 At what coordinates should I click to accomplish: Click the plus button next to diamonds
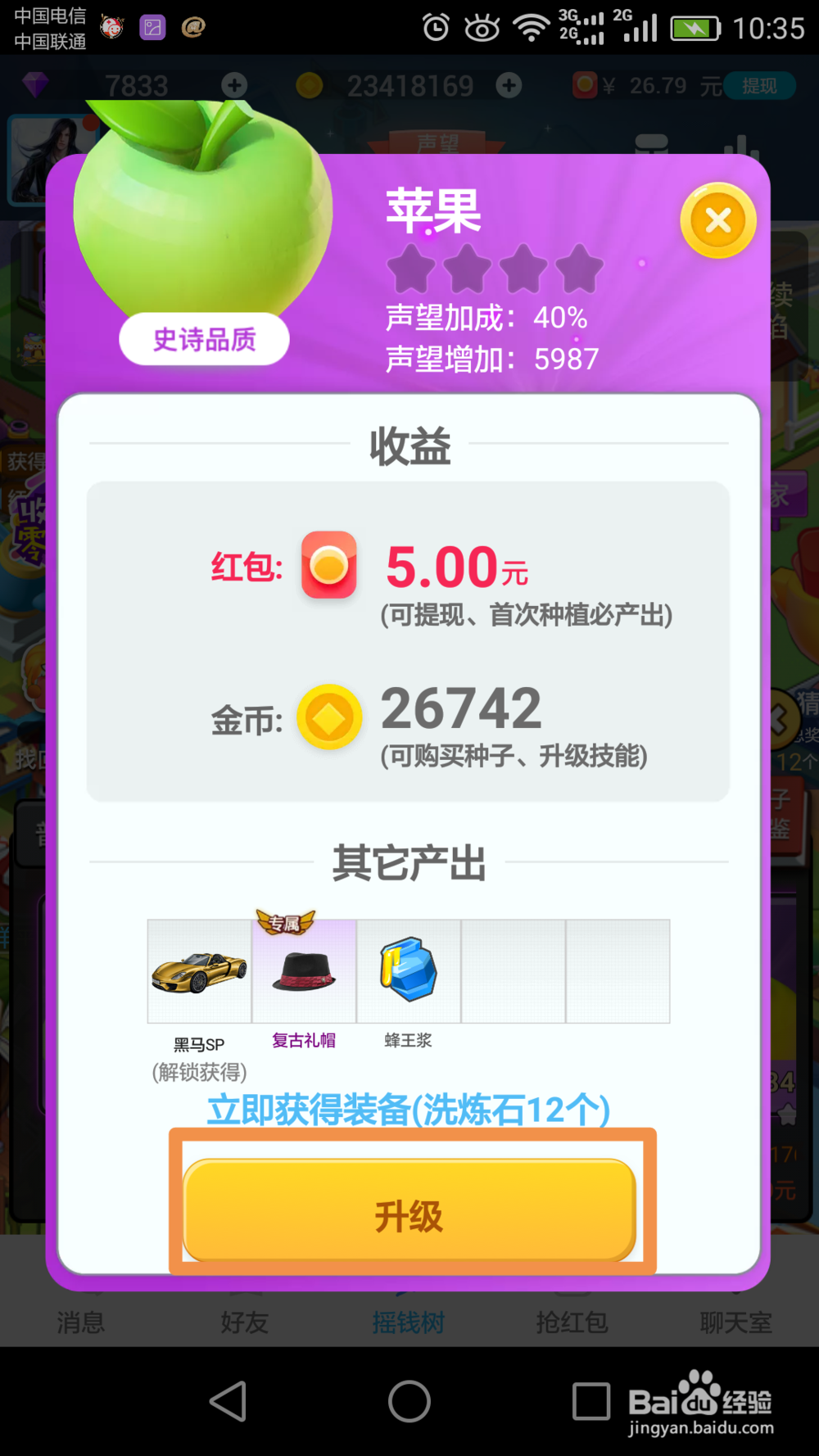(x=234, y=84)
